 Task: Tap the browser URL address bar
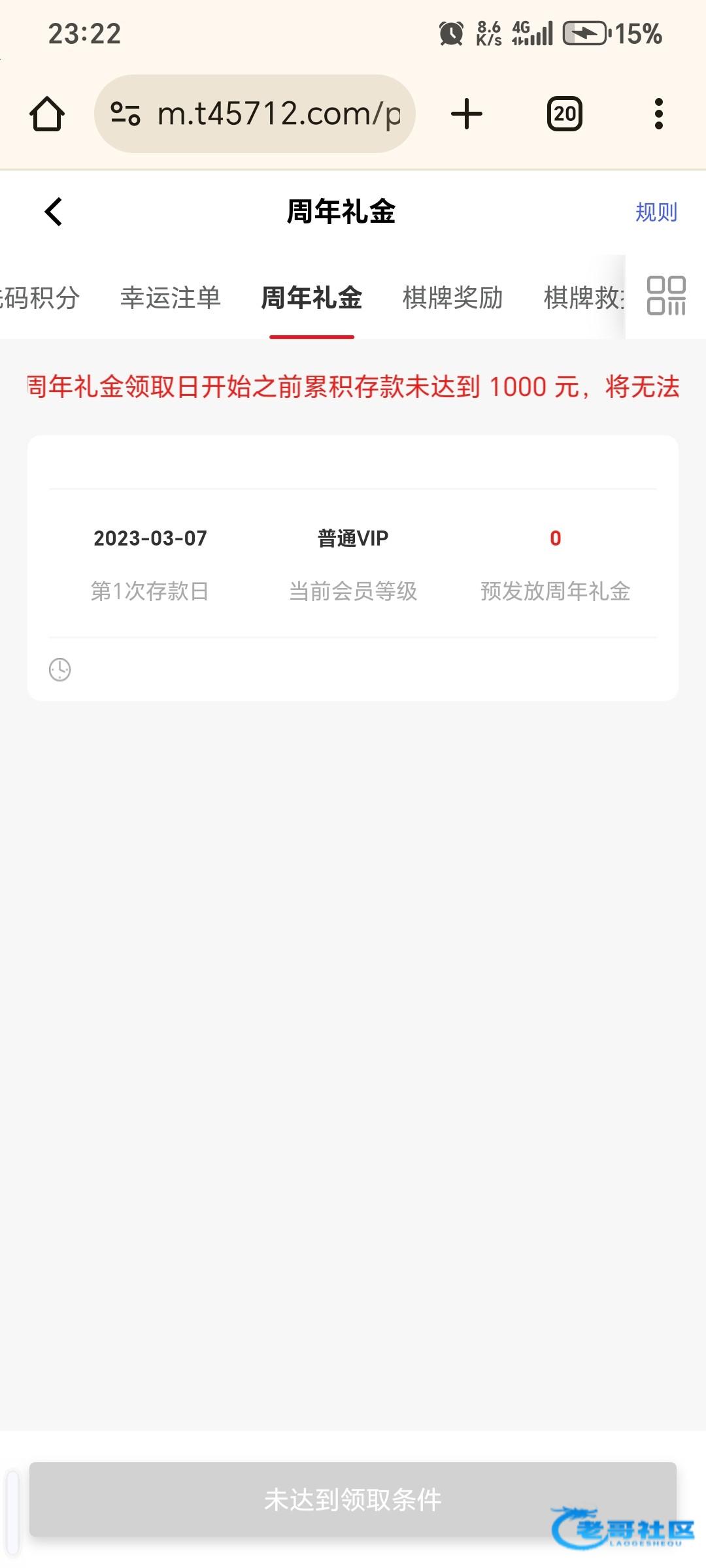255,114
